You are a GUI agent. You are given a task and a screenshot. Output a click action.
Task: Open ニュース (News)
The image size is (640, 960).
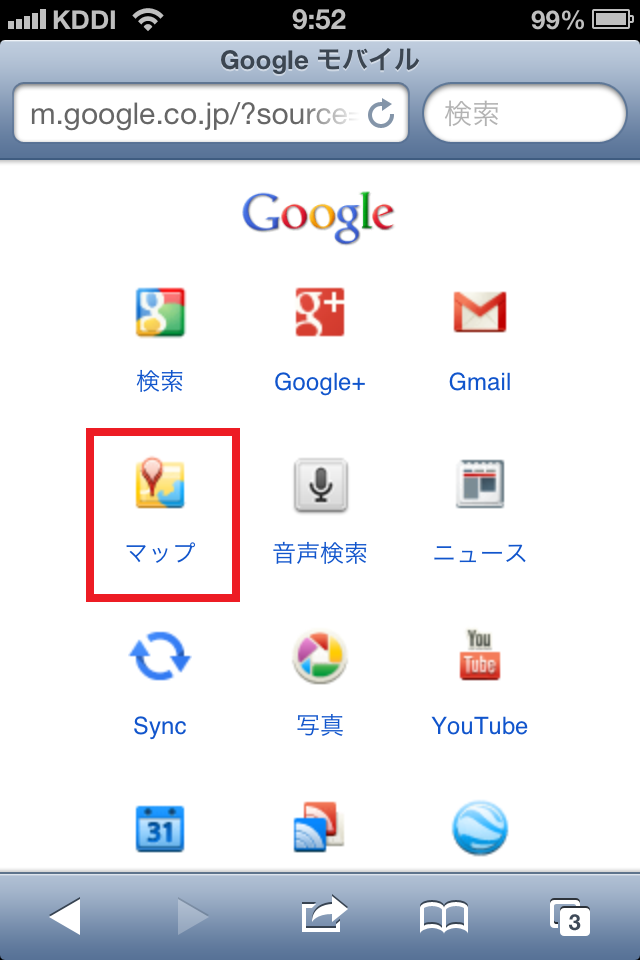(x=480, y=510)
